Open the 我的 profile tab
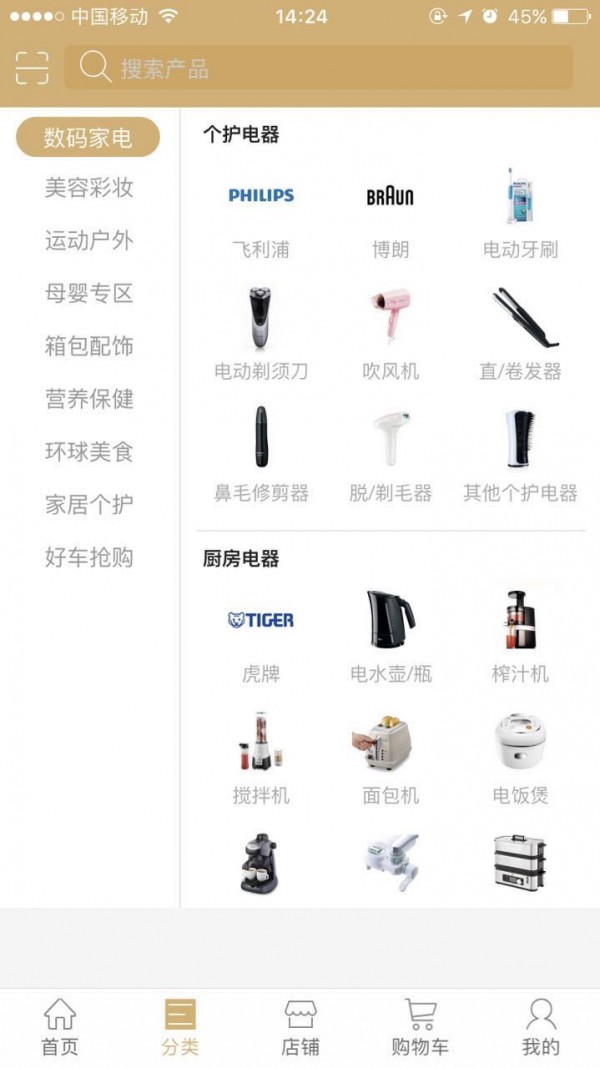 click(540, 1028)
